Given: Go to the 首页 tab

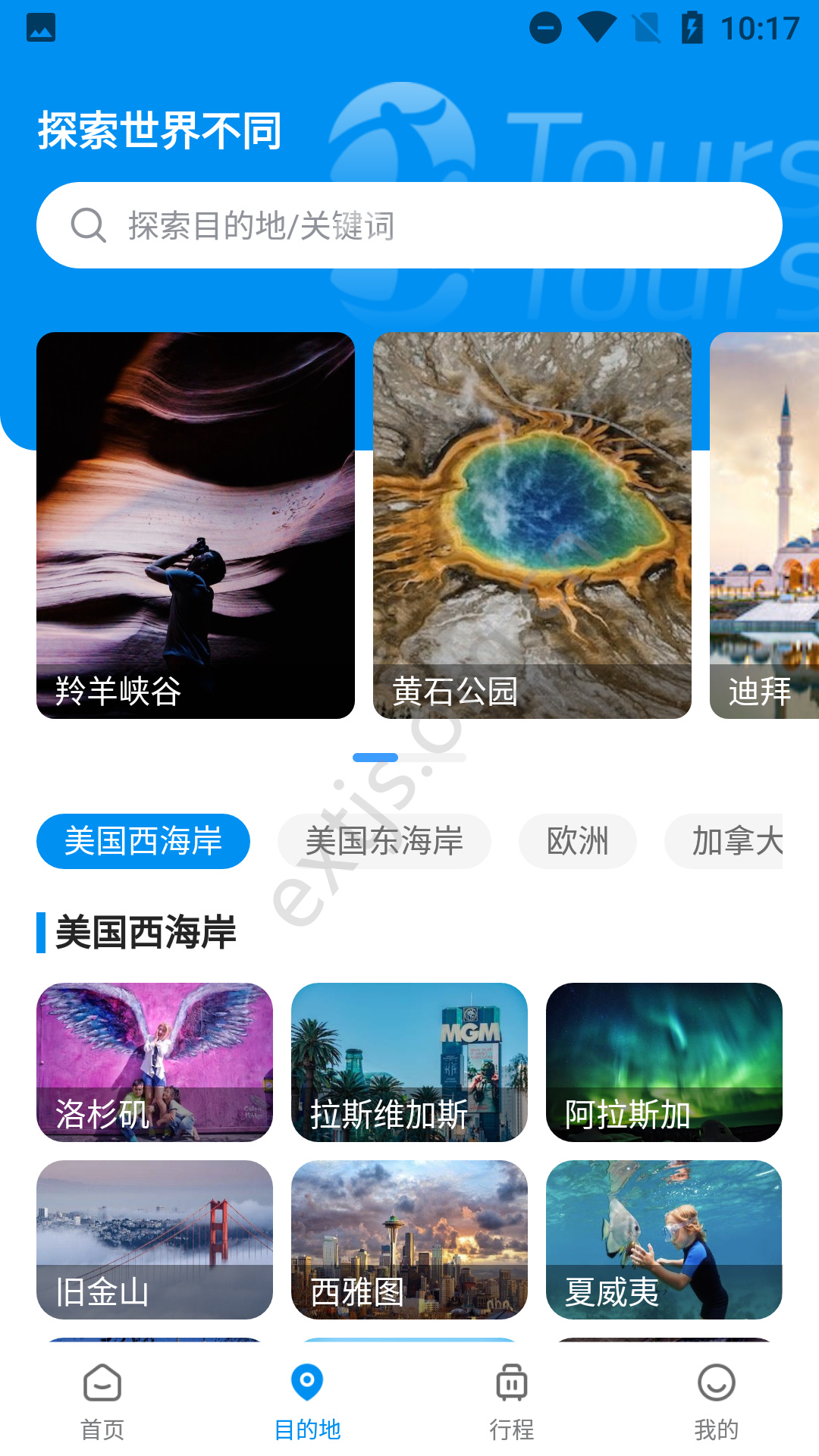Looking at the screenshot, I should pyautogui.click(x=102, y=1401).
